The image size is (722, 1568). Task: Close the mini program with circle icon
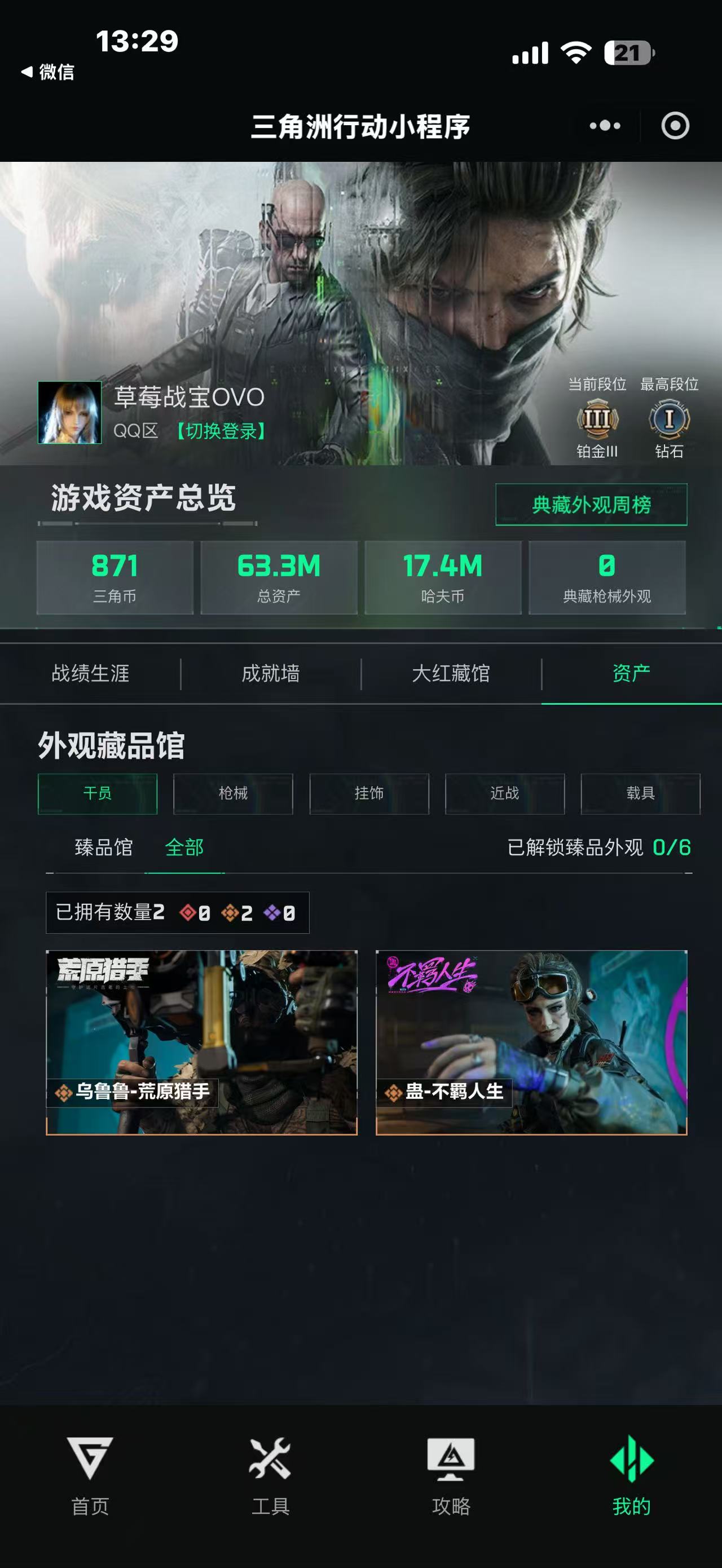click(x=675, y=126)
